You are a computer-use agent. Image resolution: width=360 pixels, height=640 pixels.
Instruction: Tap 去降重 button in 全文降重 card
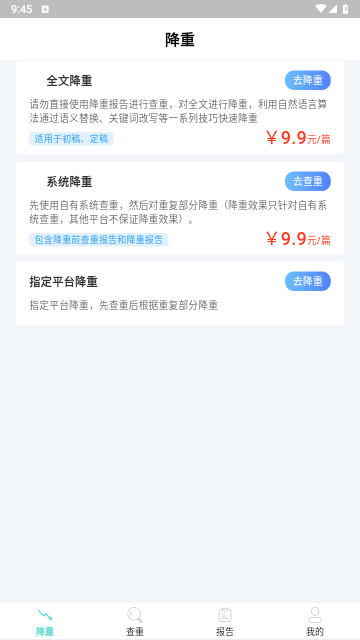(x=308, y=80)
